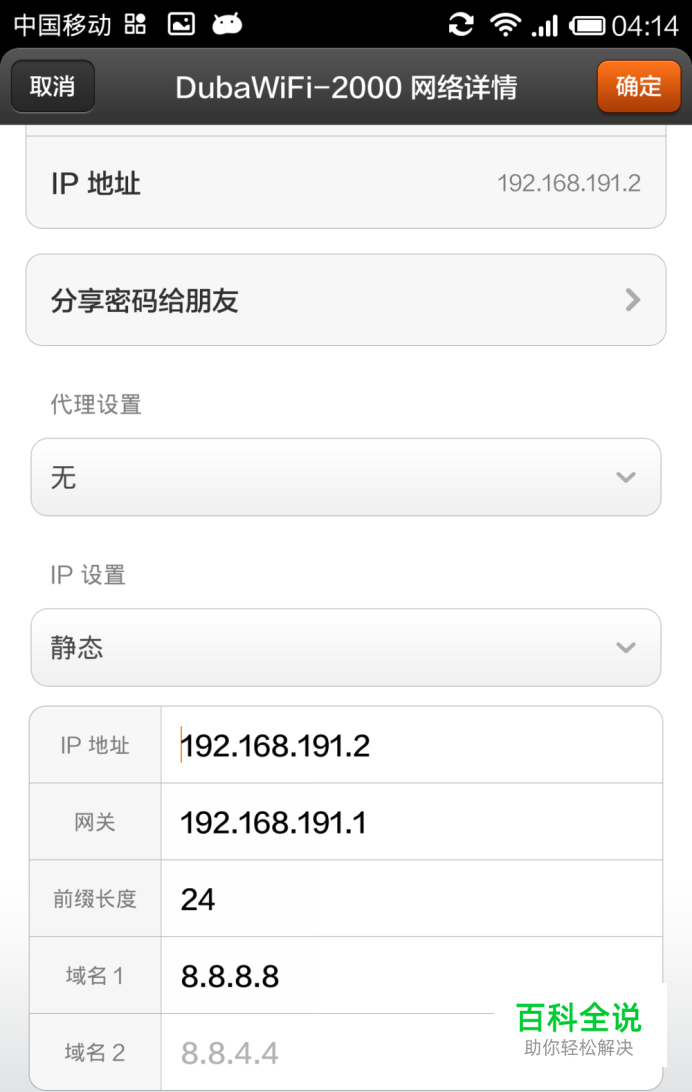Open the IP 设置 dropdown showing 静态
This screenshot has height=1092, width=692.
[x=345, y=648]
